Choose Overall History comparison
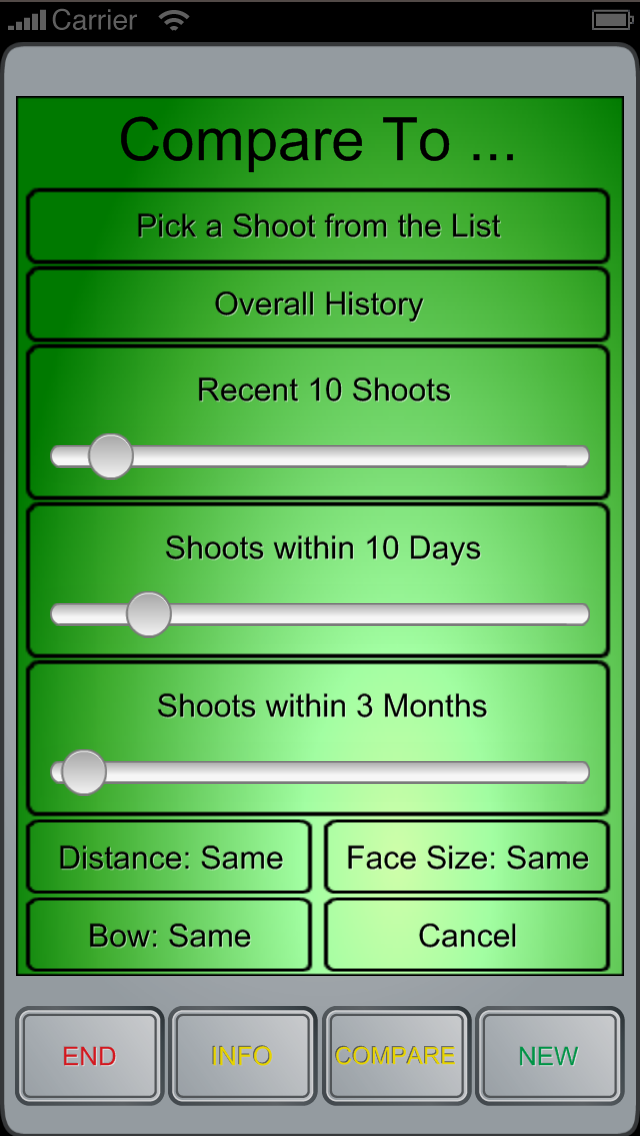640x1136 pixels. [317, 304]
